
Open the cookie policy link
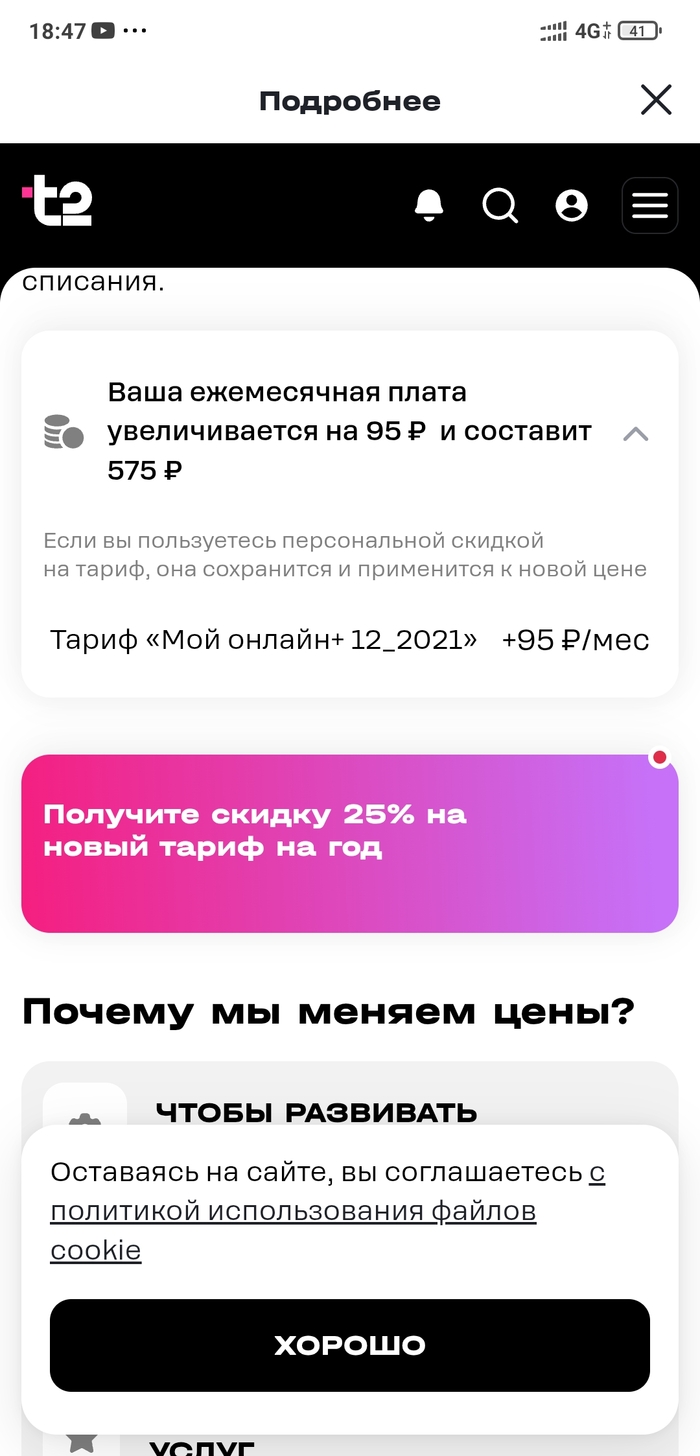[x=293, y=1211]
